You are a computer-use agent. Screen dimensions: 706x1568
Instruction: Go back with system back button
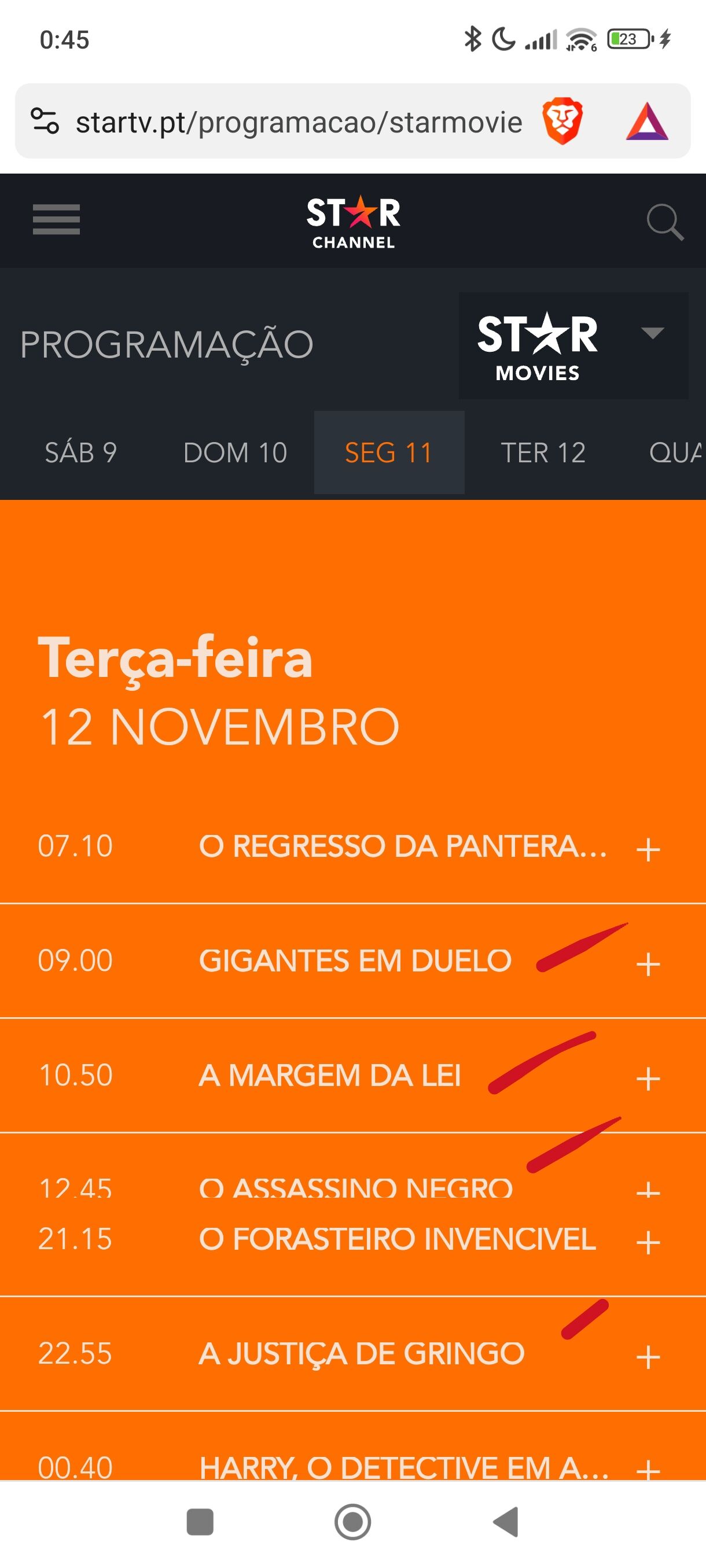click(x=506, y=1522)
